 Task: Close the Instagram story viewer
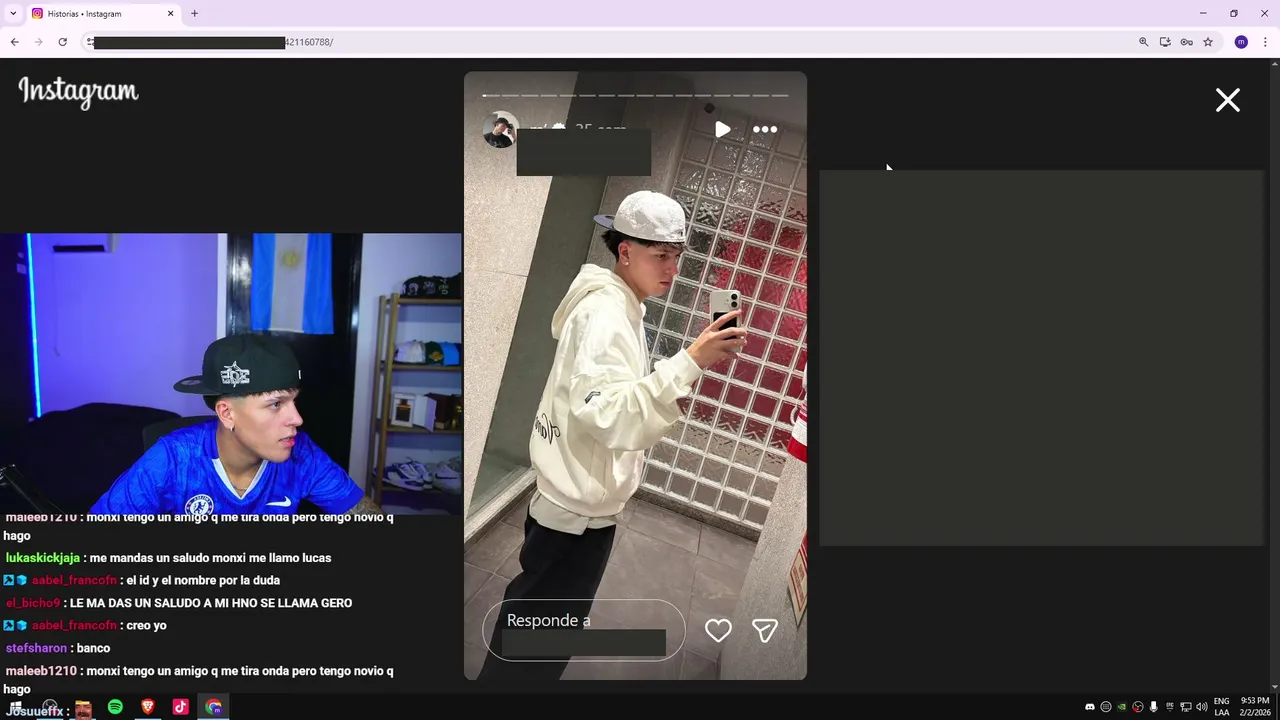coord(1227,100)
